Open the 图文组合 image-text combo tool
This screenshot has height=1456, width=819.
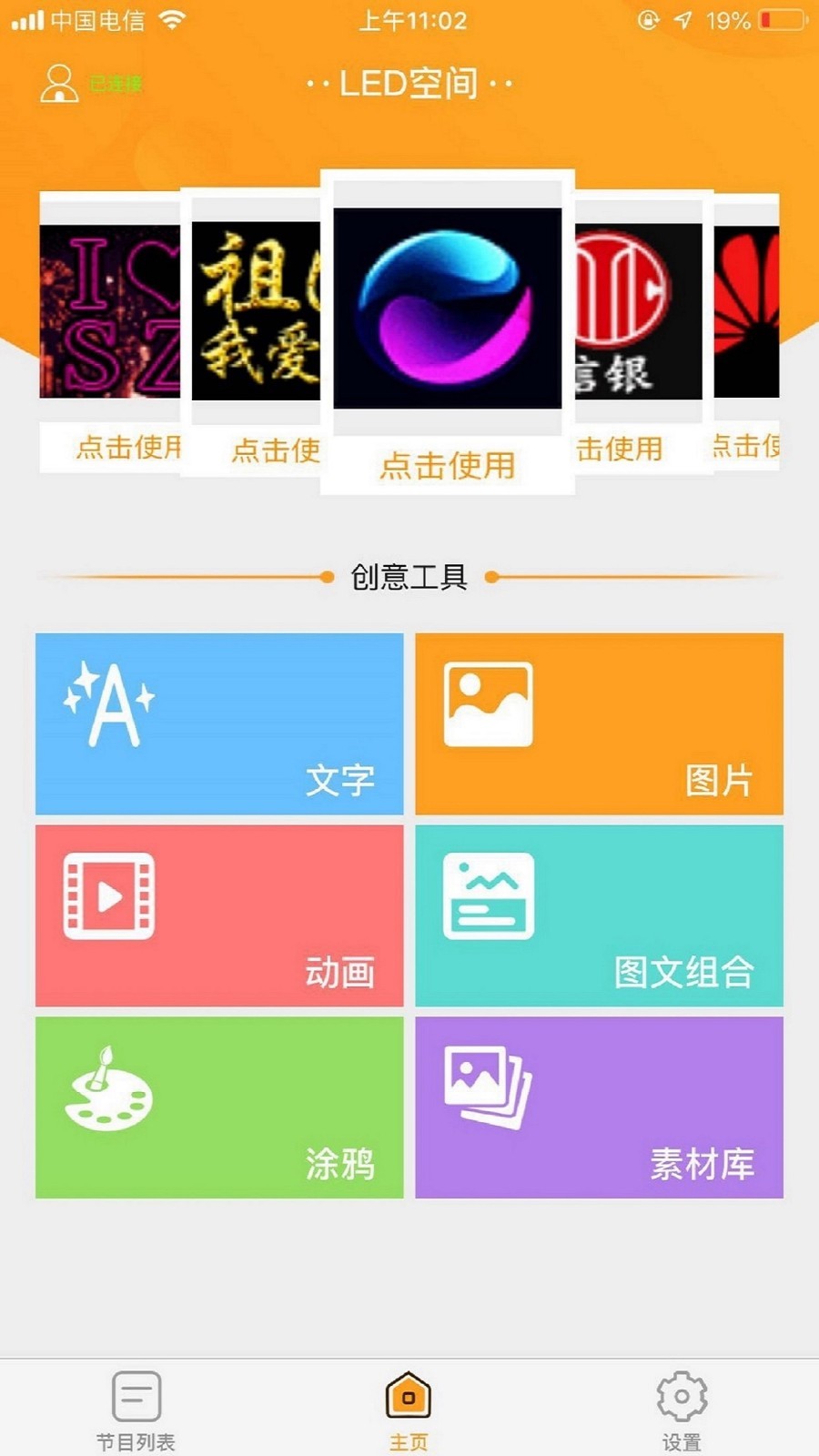pyautogui.click(x=601, y=915)
